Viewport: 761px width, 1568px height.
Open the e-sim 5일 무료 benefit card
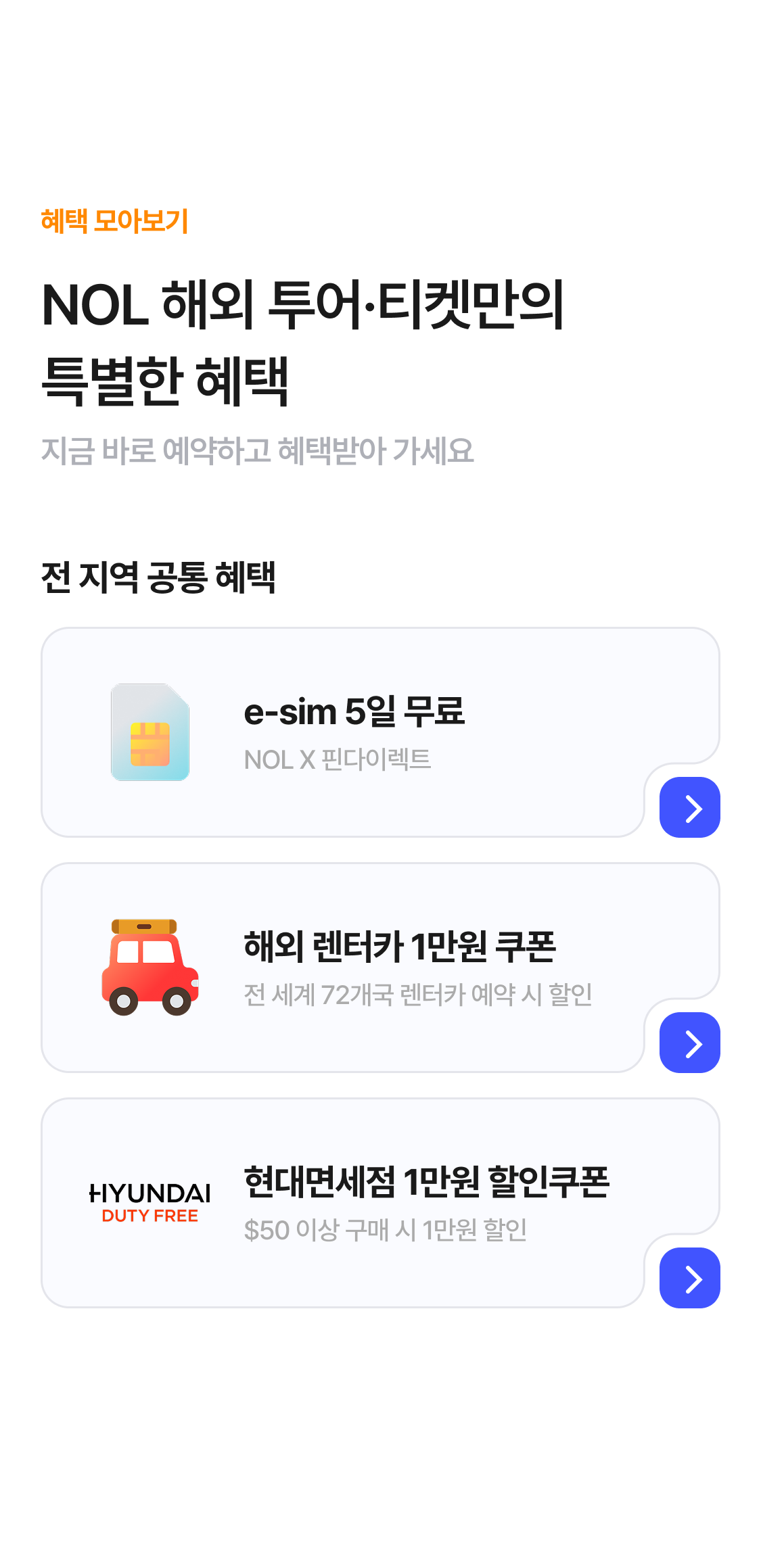point(354,732)
